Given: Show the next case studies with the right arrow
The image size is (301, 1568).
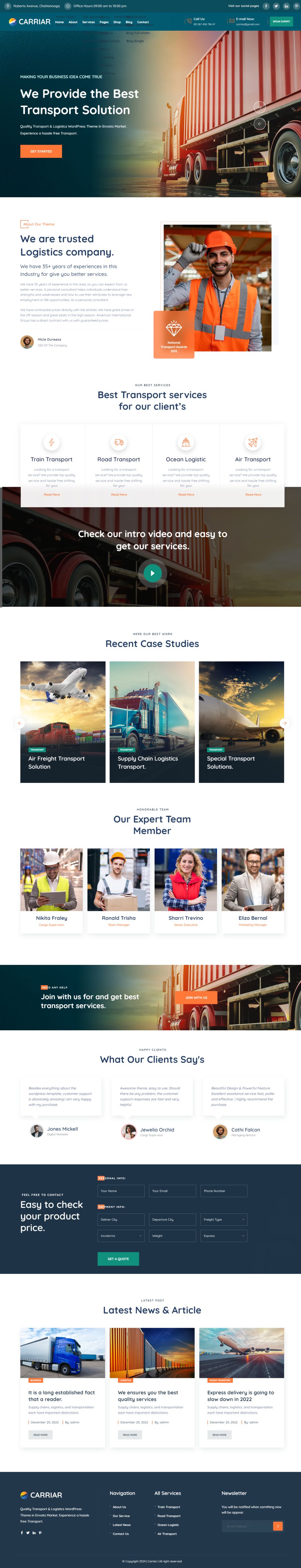Looking at the screenshot, I should tap(284, 723).
